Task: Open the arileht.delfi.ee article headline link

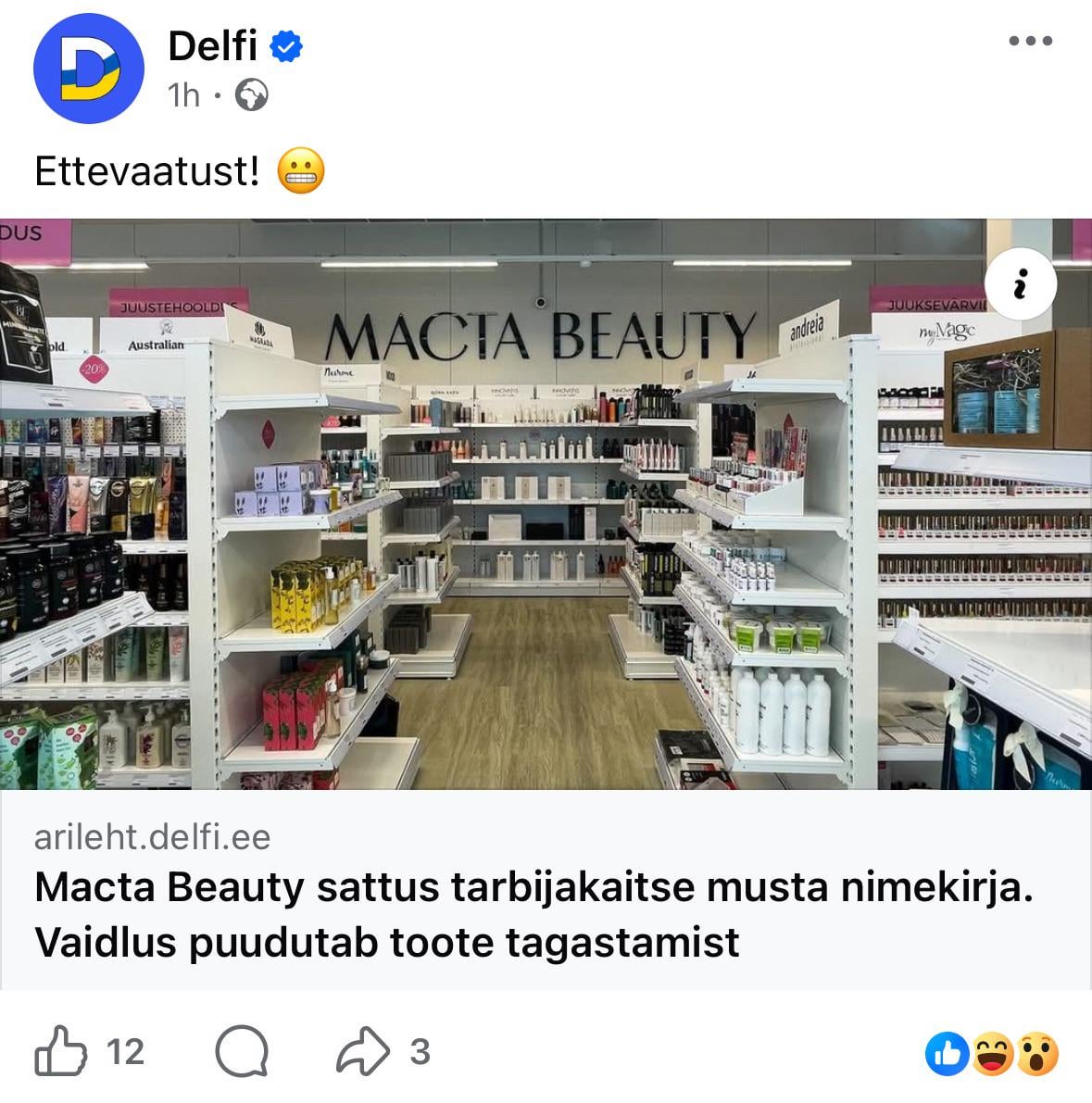Action: click(533, 914)
